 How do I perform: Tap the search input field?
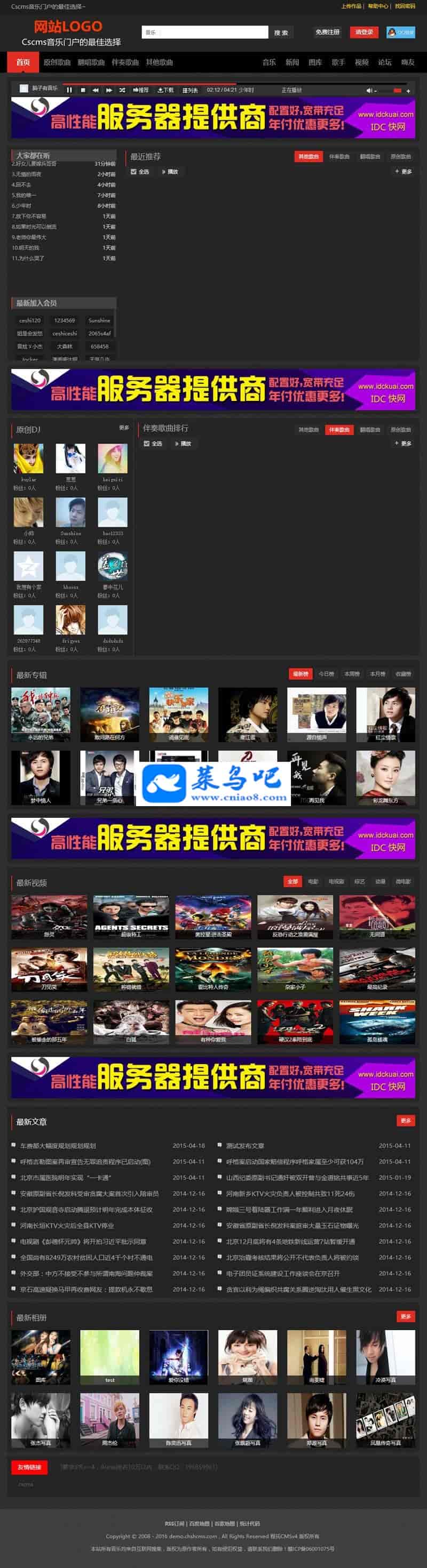pyautogui.click(x=204, y=33)
